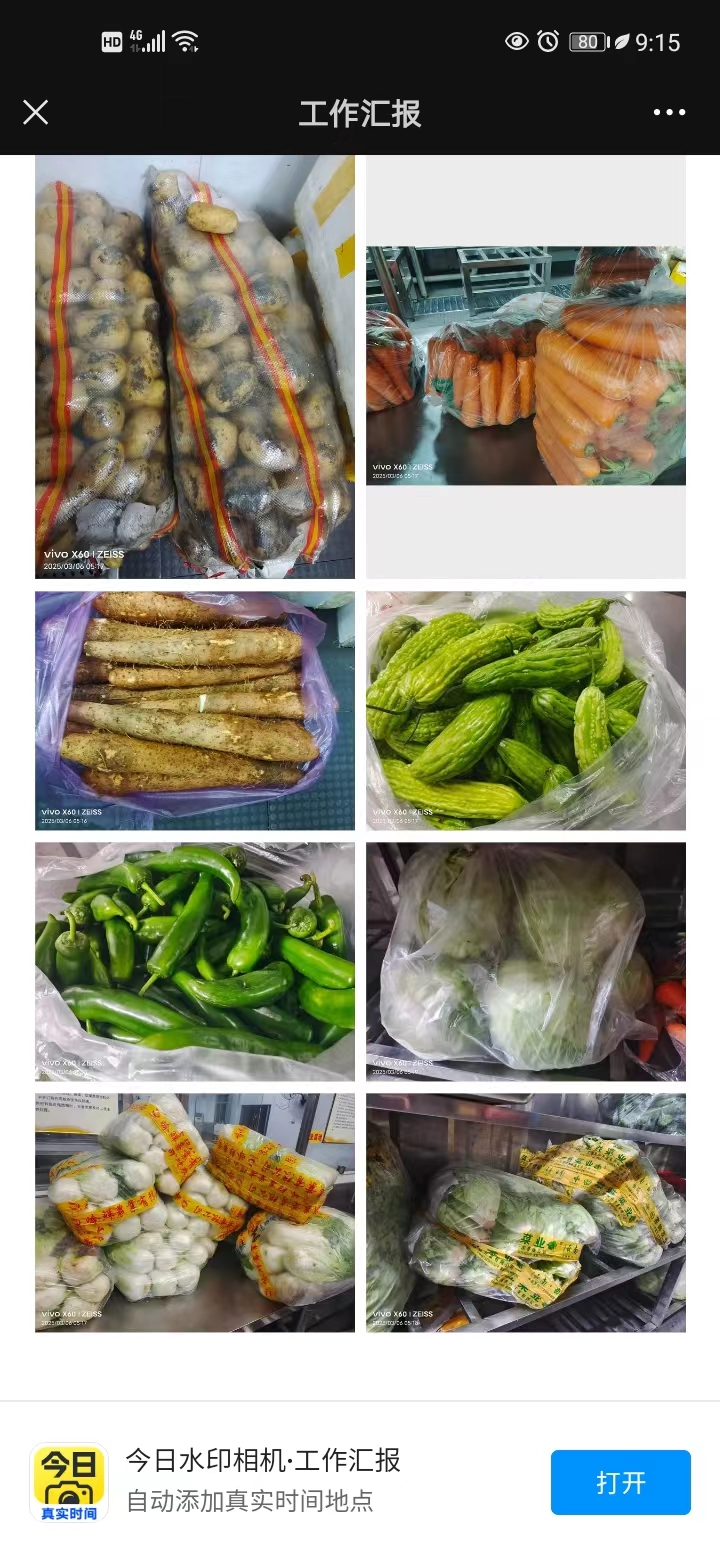
Task: Open the green peppers photo
Action: [195, 961]
